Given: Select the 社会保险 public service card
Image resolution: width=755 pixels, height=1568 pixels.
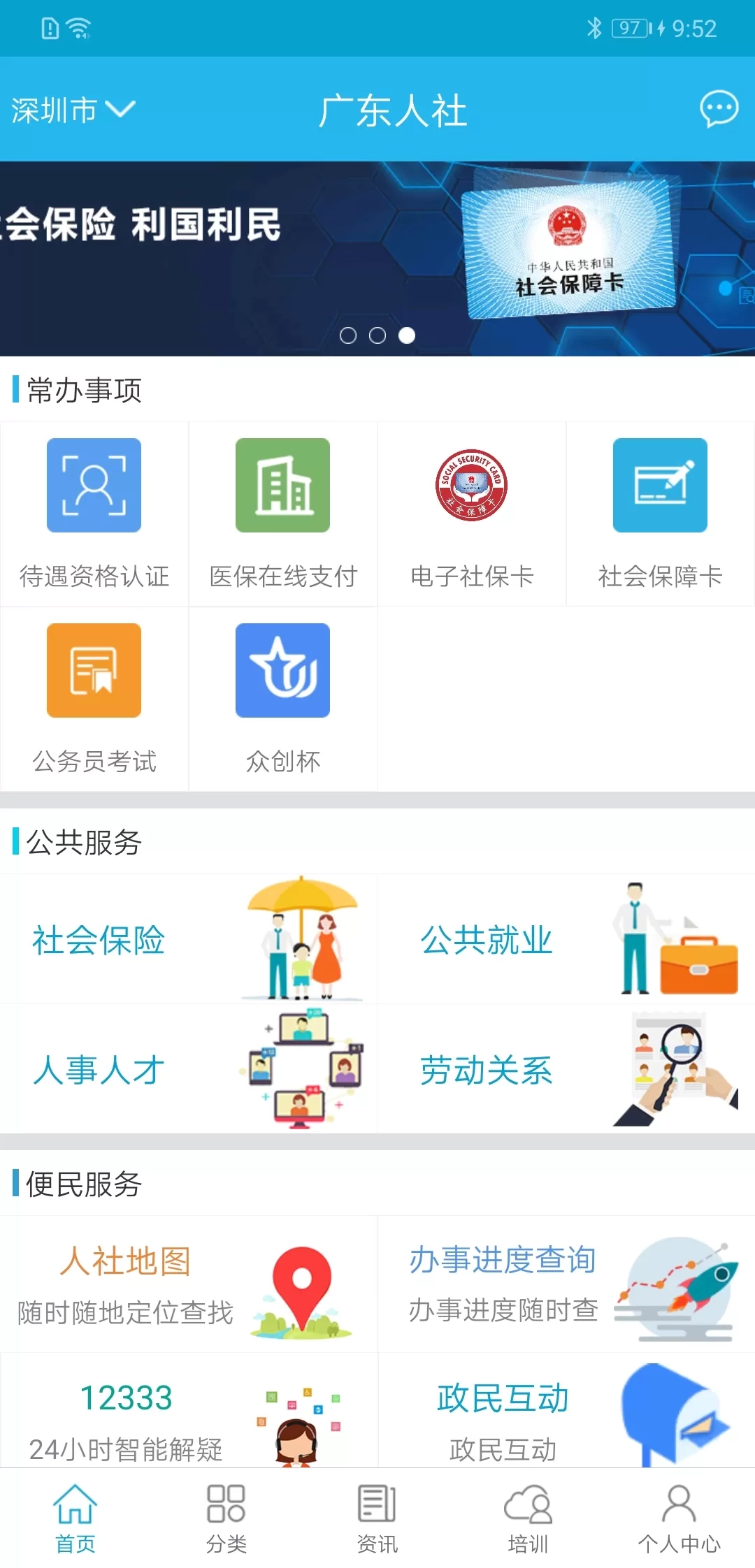Looking at the screenshot, I should [x=189, y=939].
